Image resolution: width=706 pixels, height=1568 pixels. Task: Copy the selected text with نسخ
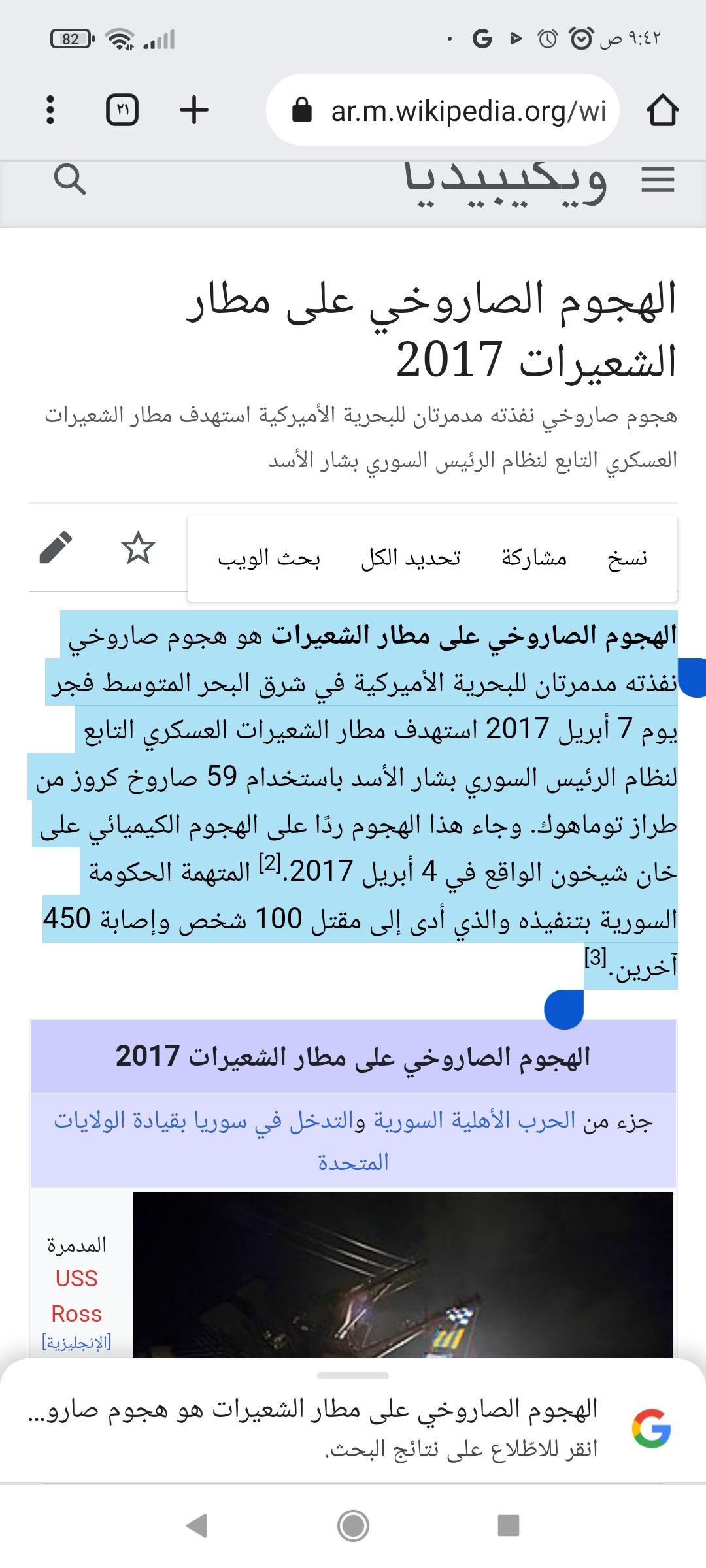pos(627,559)
